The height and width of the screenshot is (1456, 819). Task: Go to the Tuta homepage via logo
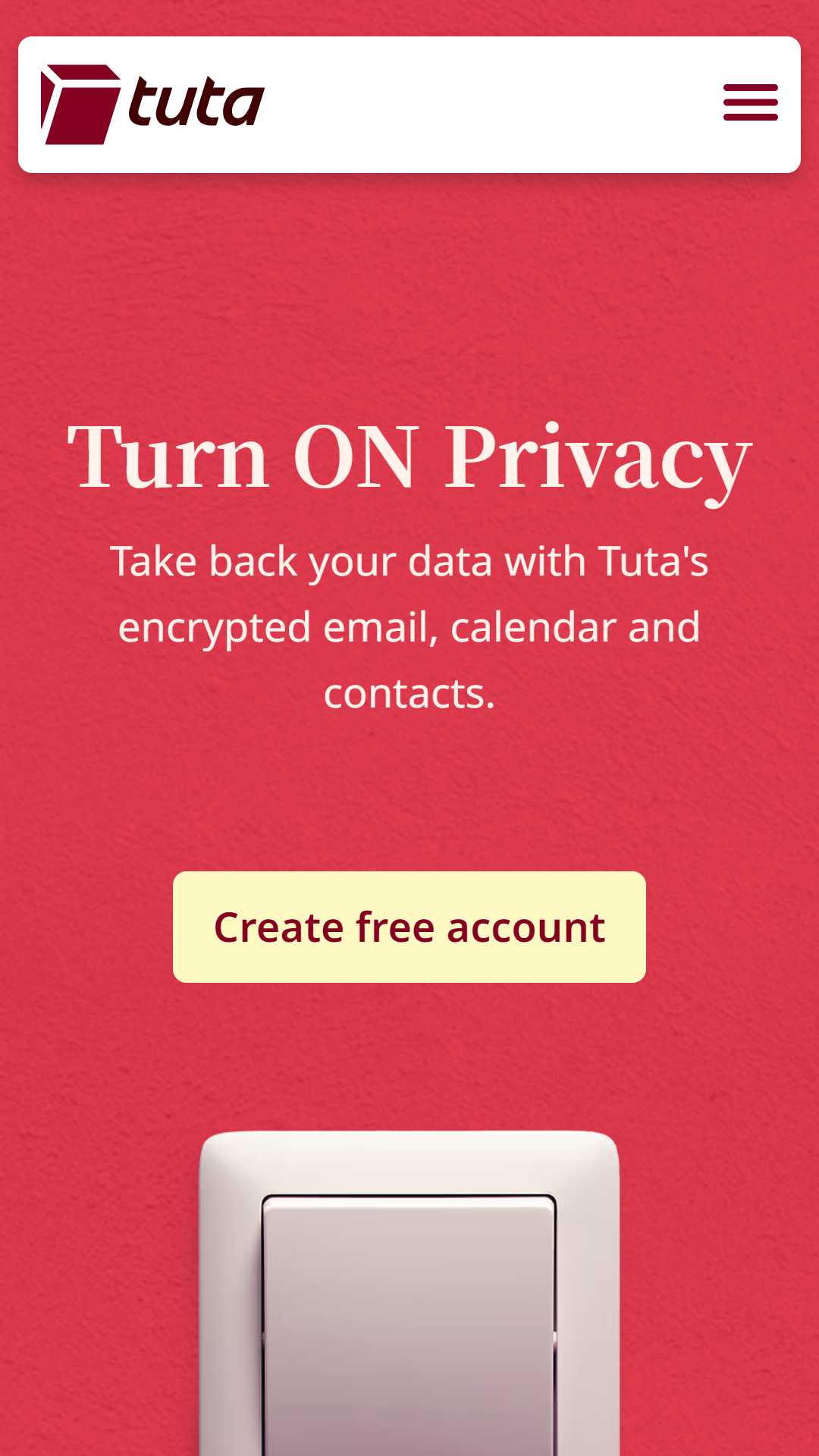pos(152,105)
